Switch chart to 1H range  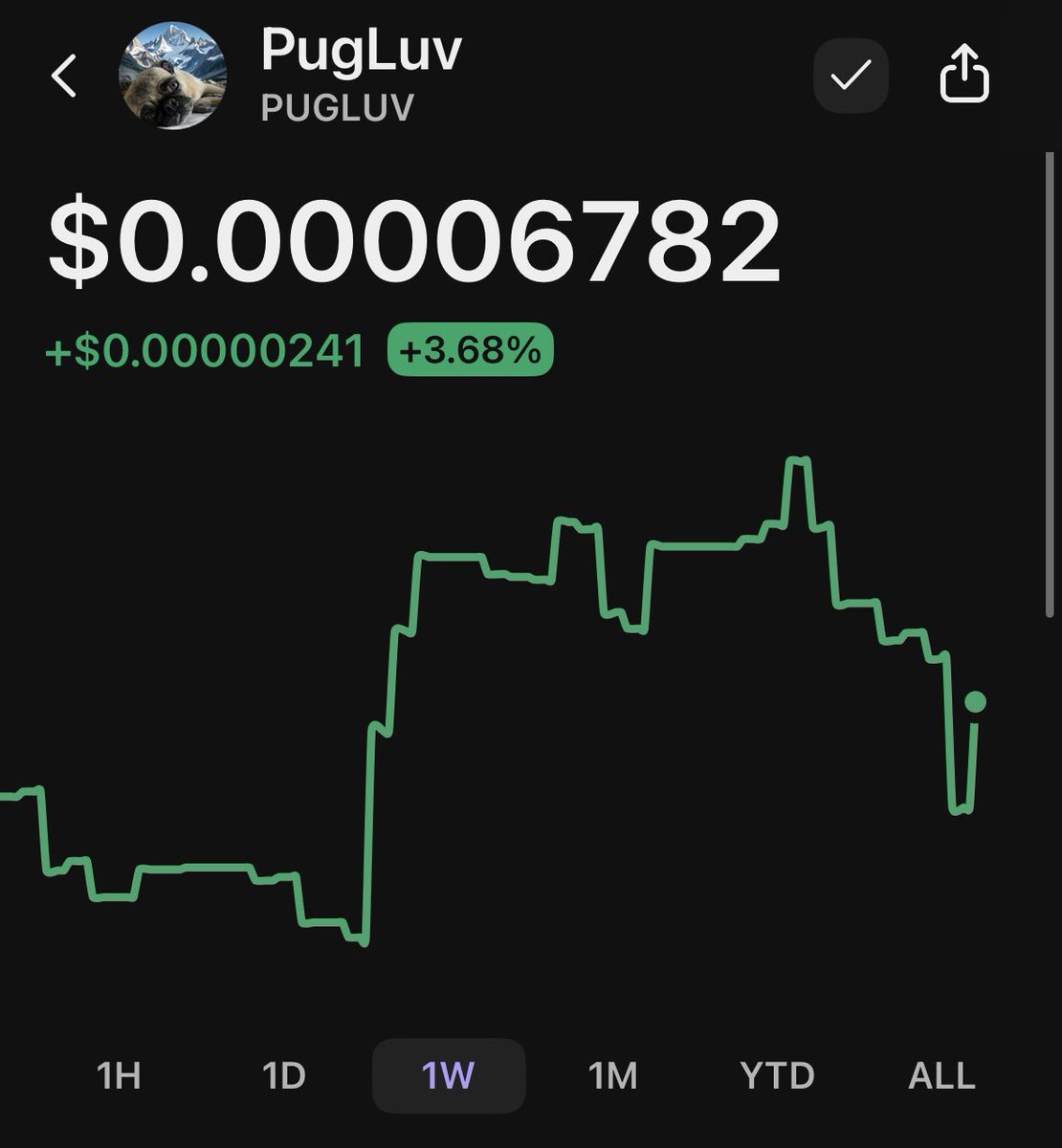(120, 1075)
